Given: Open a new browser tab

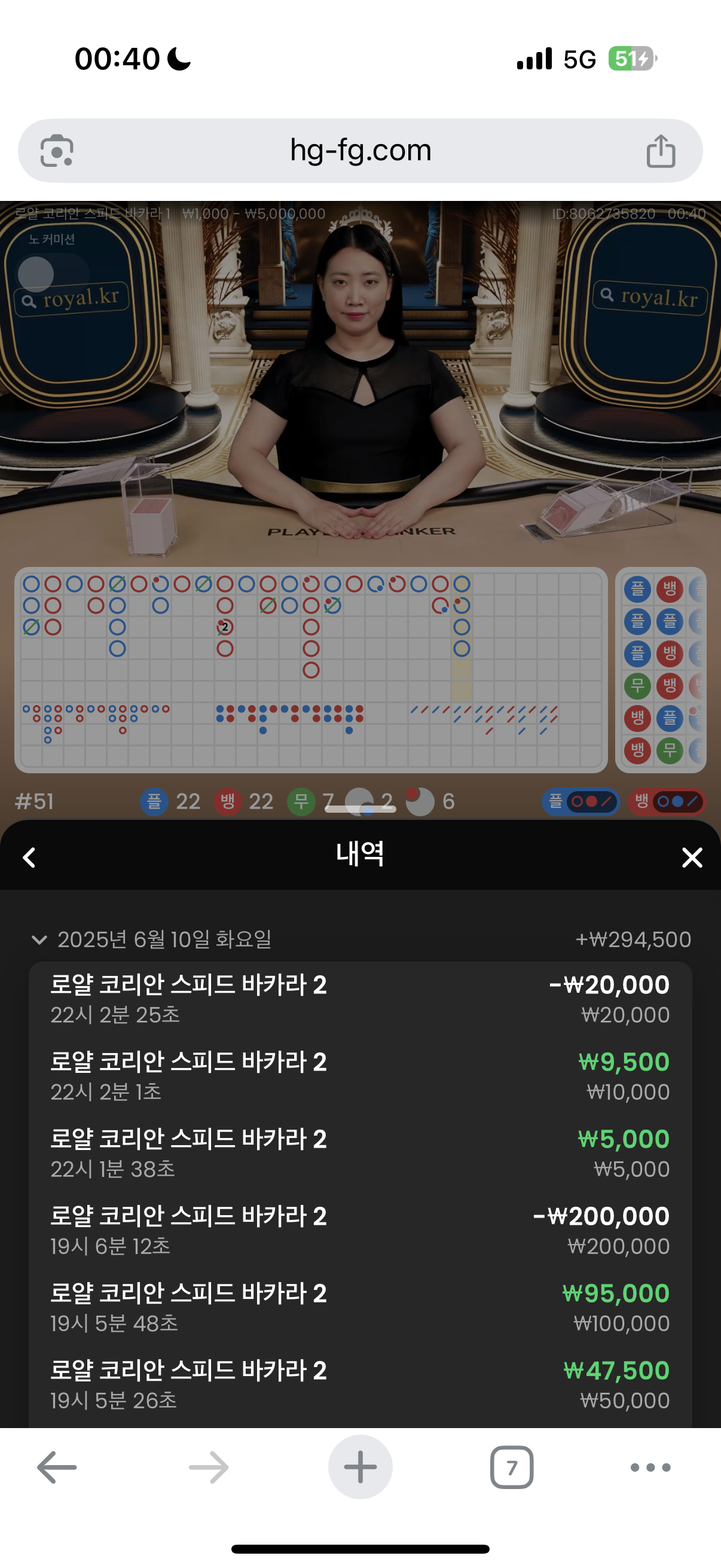Looking at the screenshot, I should pos(360,1467).
